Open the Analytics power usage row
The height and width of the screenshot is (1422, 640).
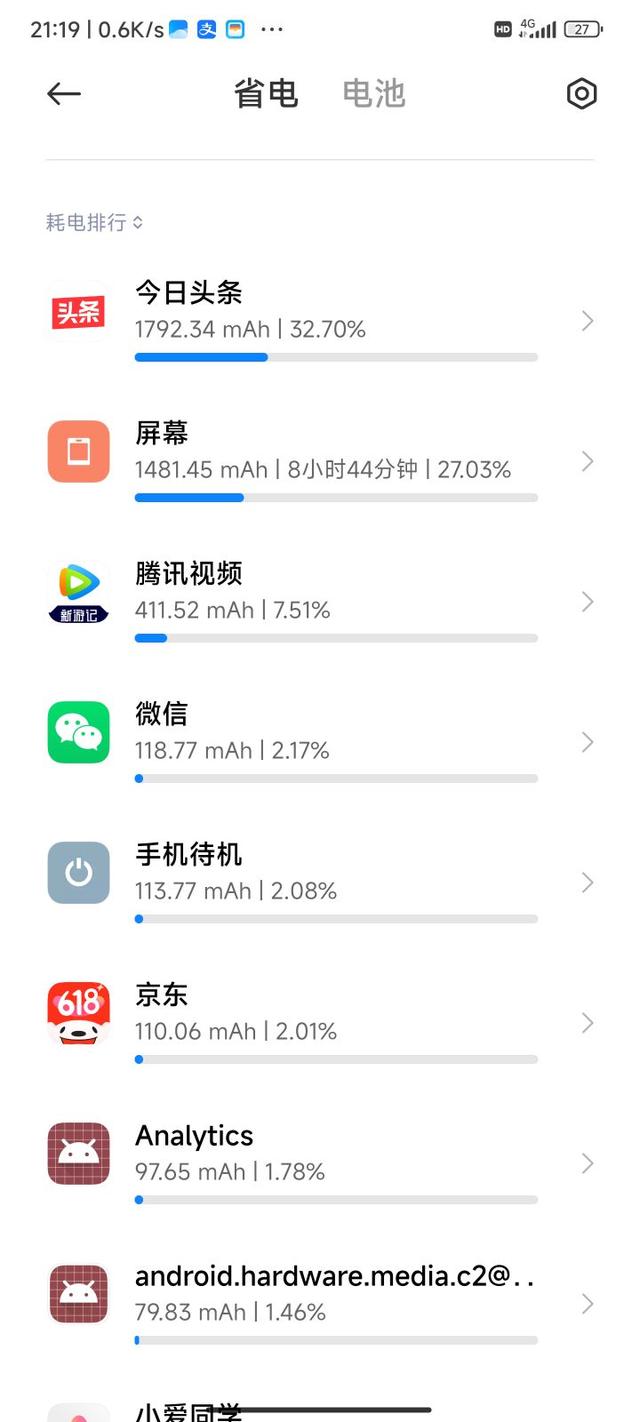(320, 1163)
